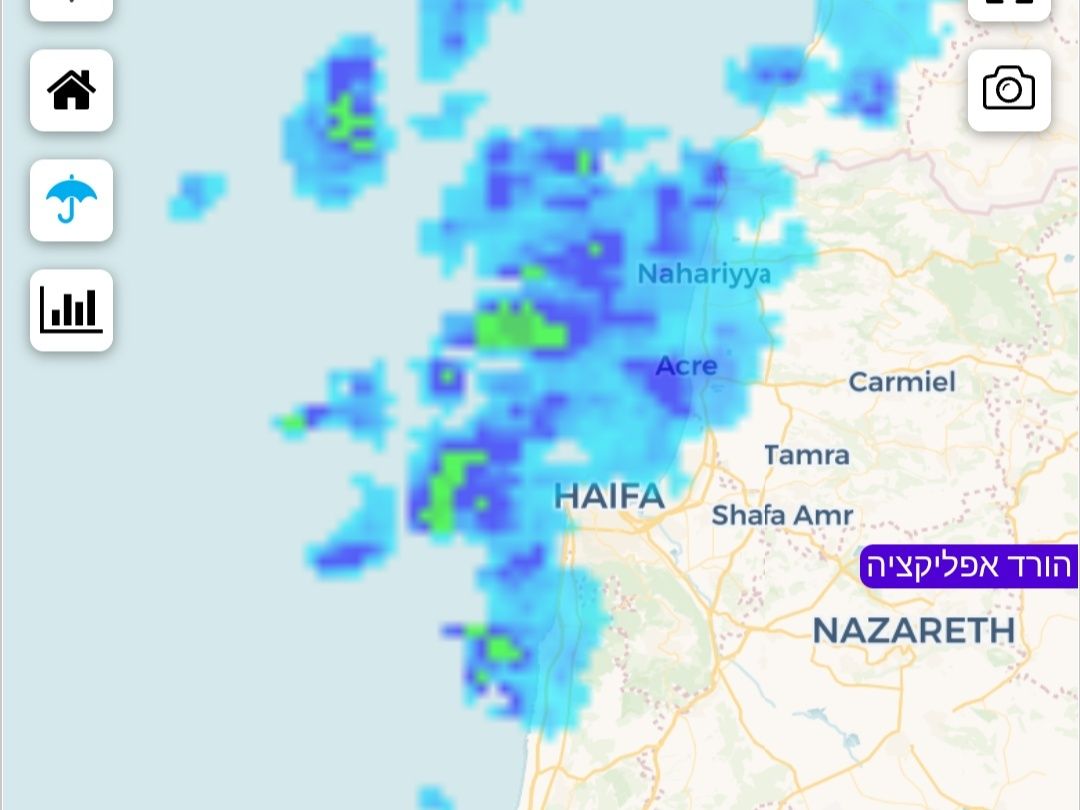
Task: Open the rain umbrella layer button
Action: tap(71, 200)
